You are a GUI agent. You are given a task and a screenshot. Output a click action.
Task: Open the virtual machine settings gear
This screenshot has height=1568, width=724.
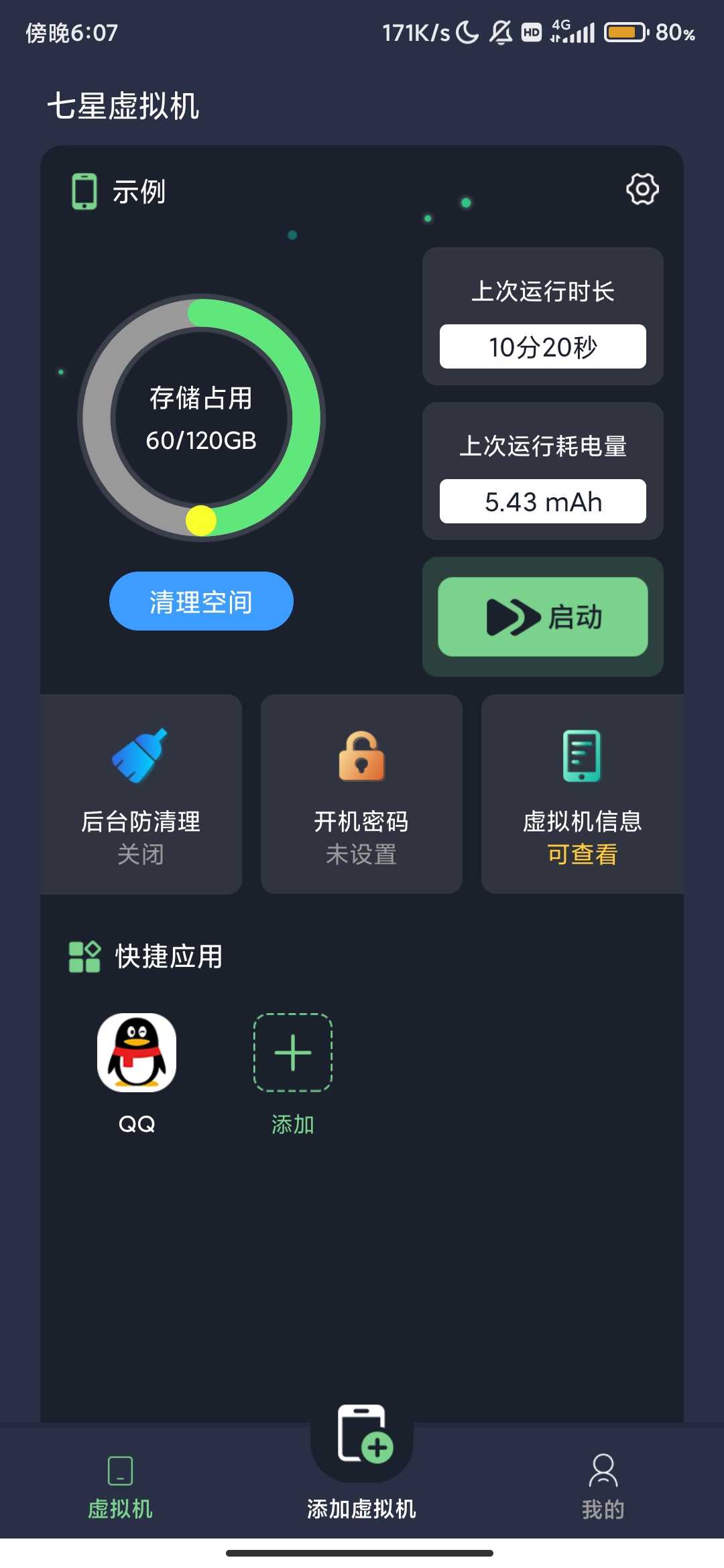[x=642, y=190]
